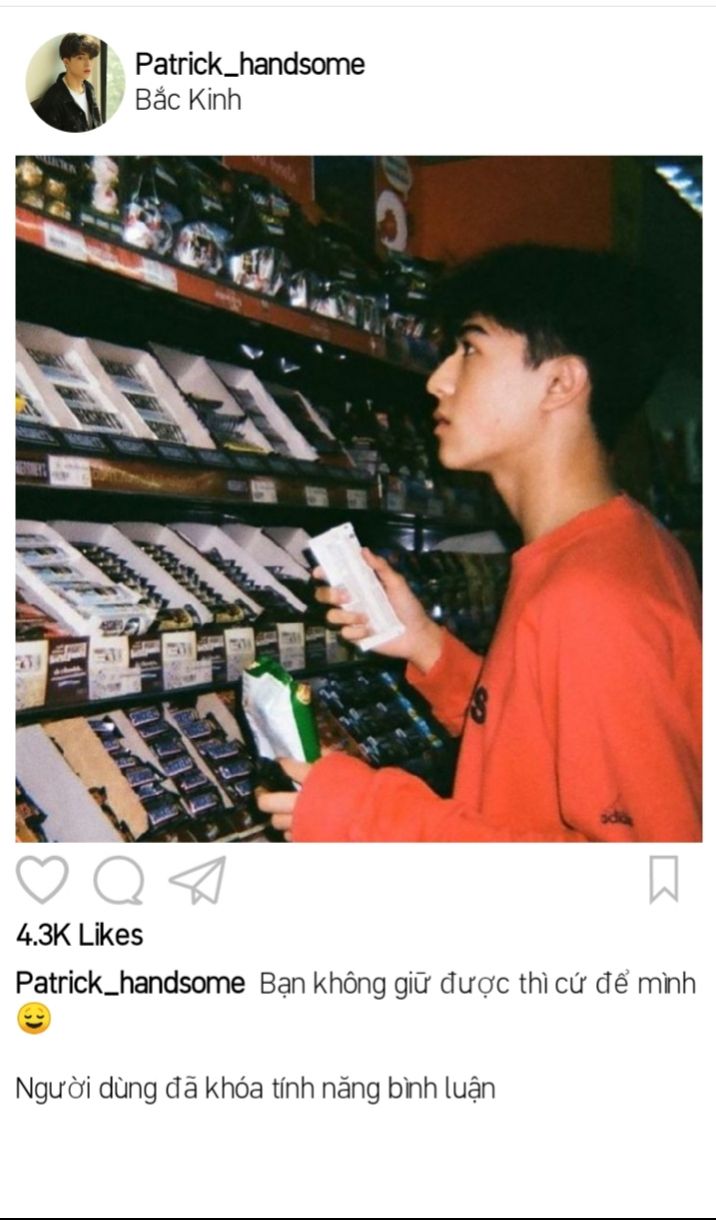Image resolution: width=716 pixels, height=1220 pixels.
Task: Bookmark this post
Action: (664, 880)
